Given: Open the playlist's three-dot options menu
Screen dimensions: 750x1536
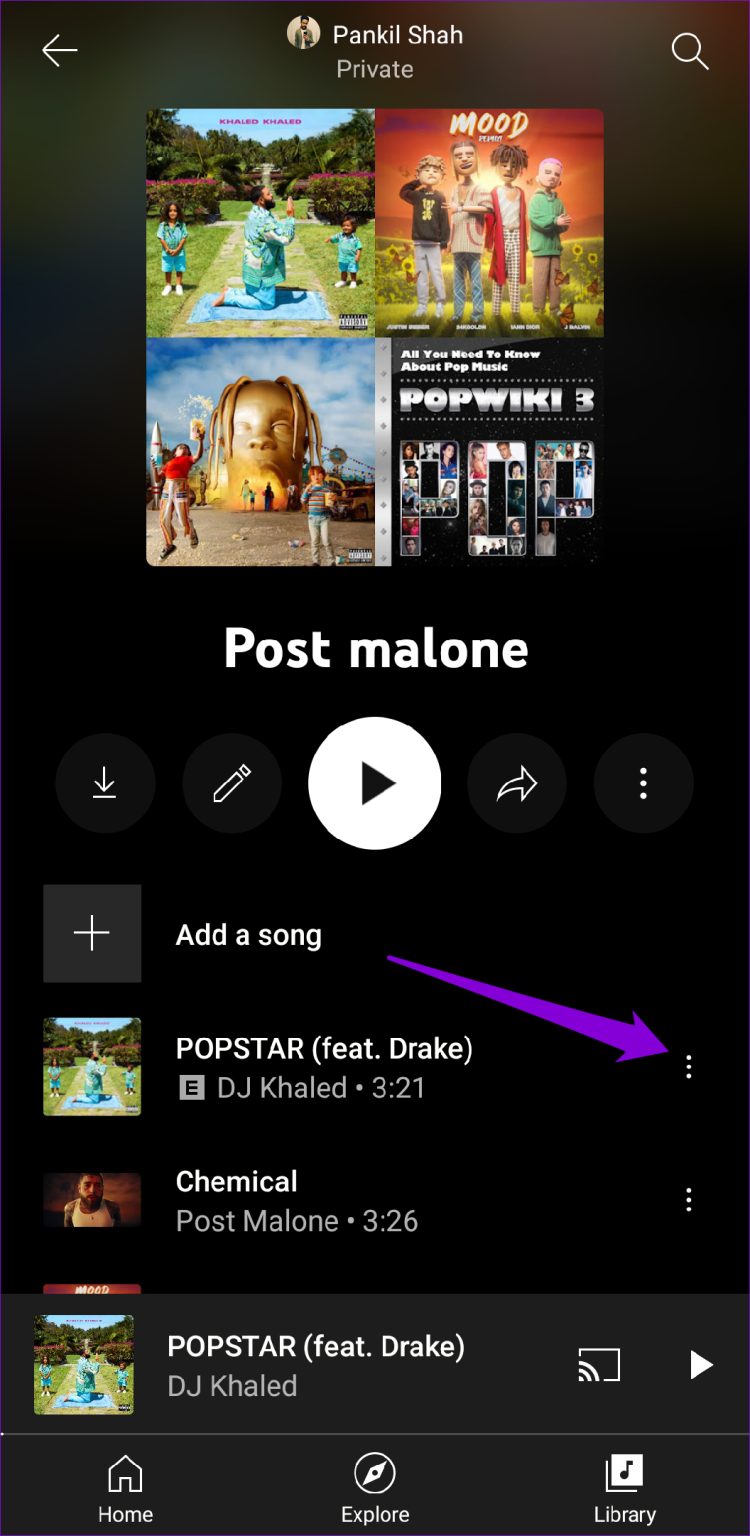Looking at the screenshot, I should 643,783.
